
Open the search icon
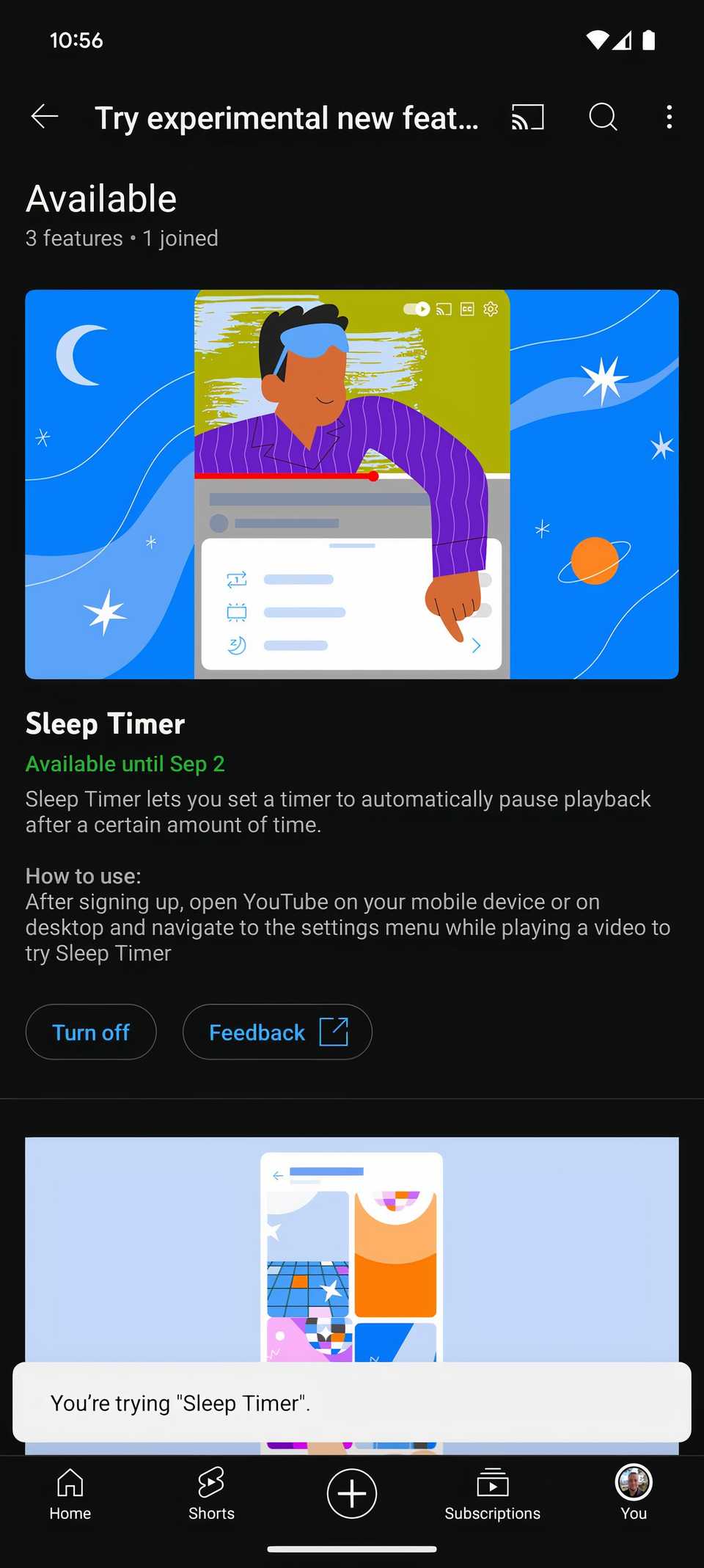603,117
